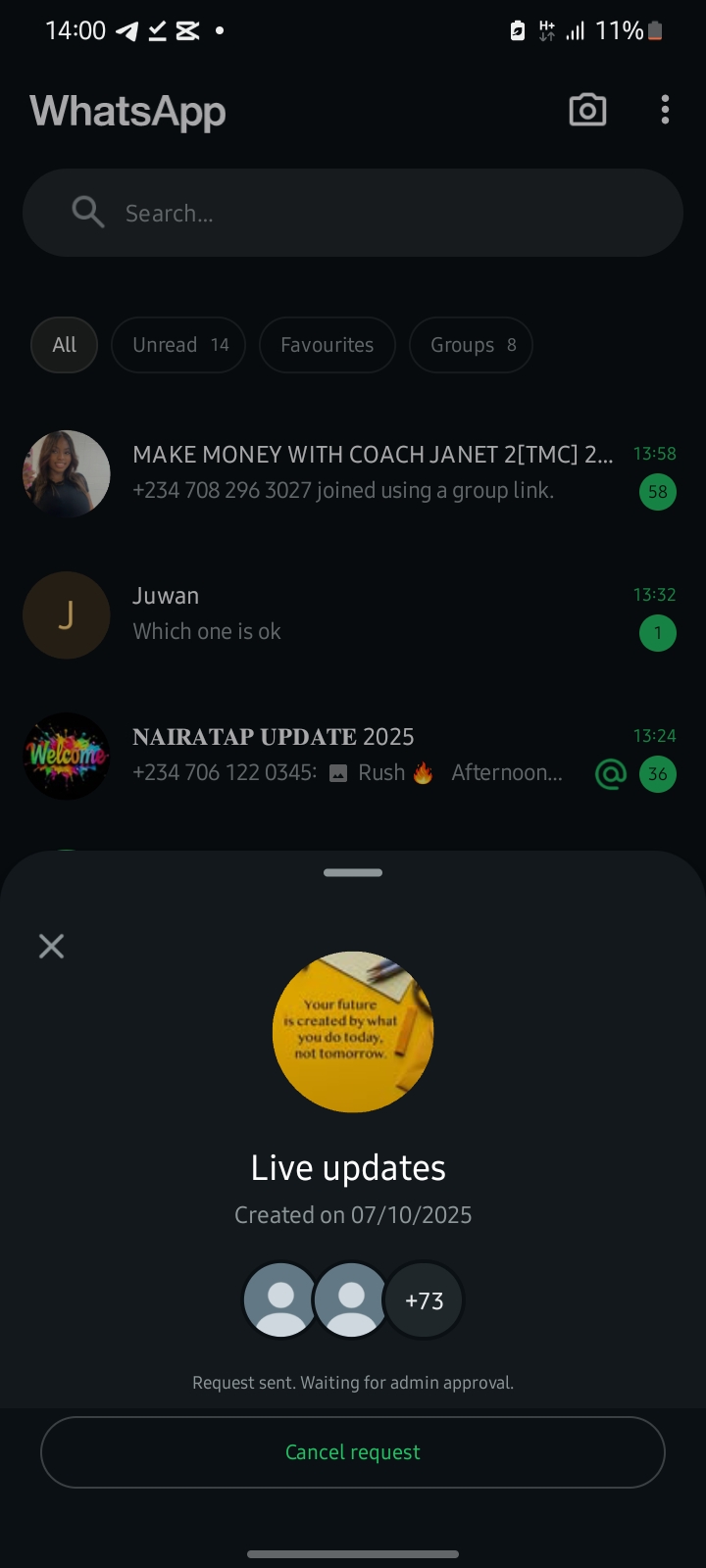Open the three-dot overflow menu
The image size is (706, 1568).
coord(665,110)
